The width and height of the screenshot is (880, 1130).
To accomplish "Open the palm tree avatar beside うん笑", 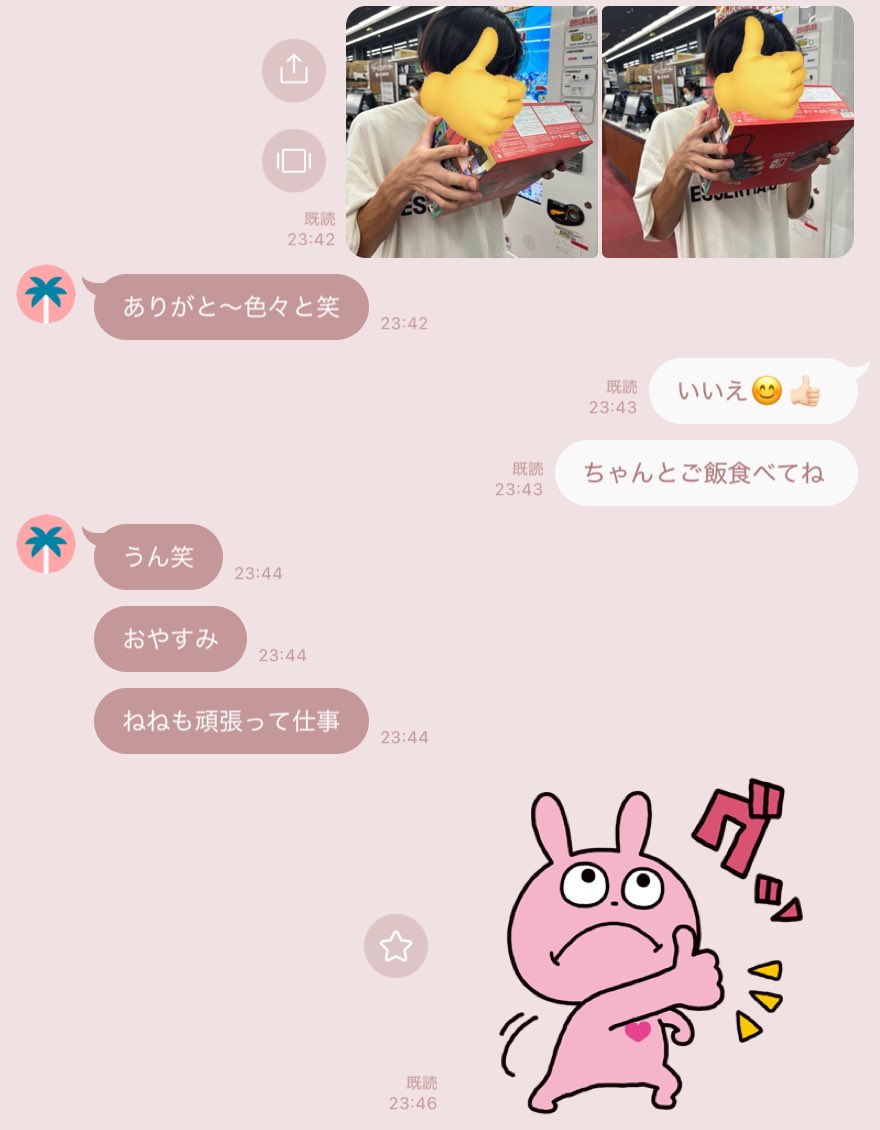I will [46, 544].
